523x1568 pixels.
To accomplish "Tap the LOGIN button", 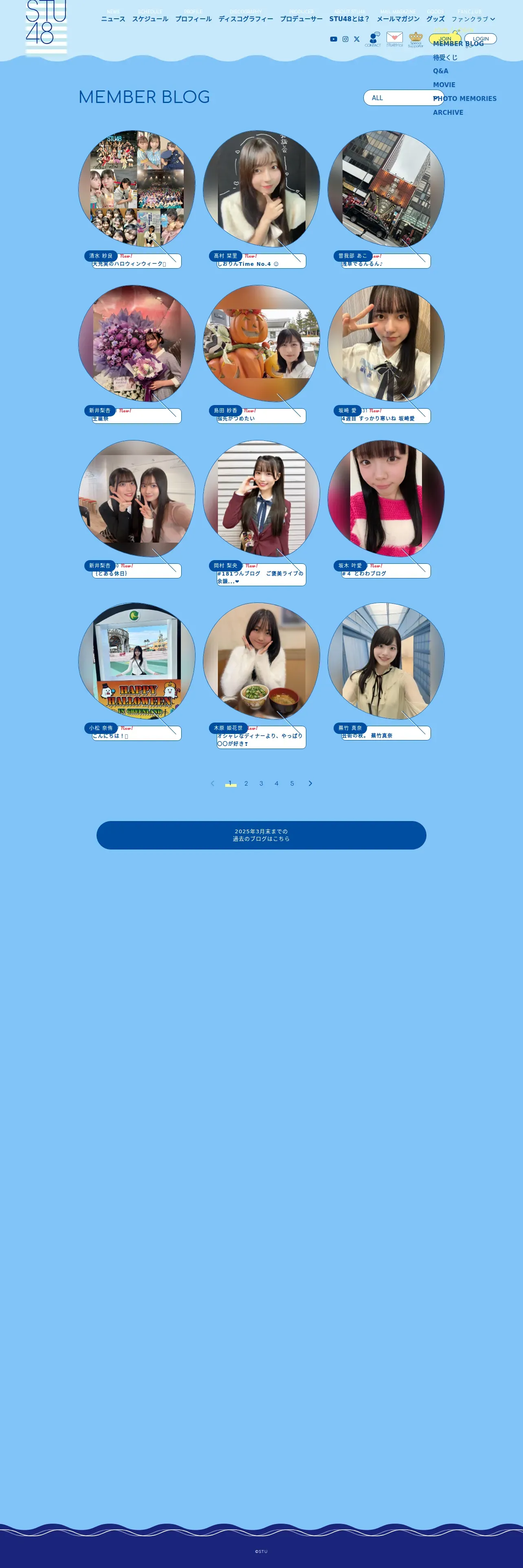I will (480, 39).
